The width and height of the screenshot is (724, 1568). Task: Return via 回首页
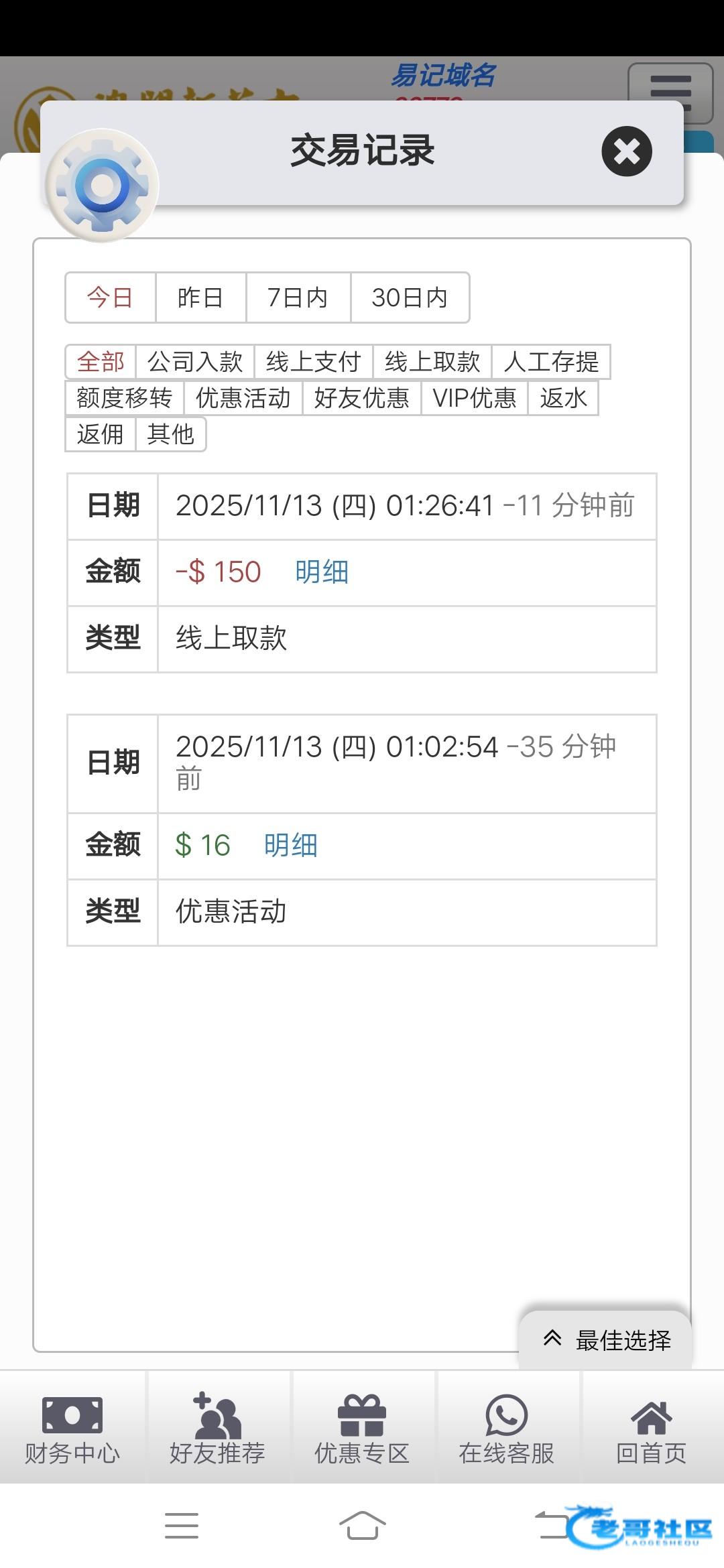click(652, 1429)
